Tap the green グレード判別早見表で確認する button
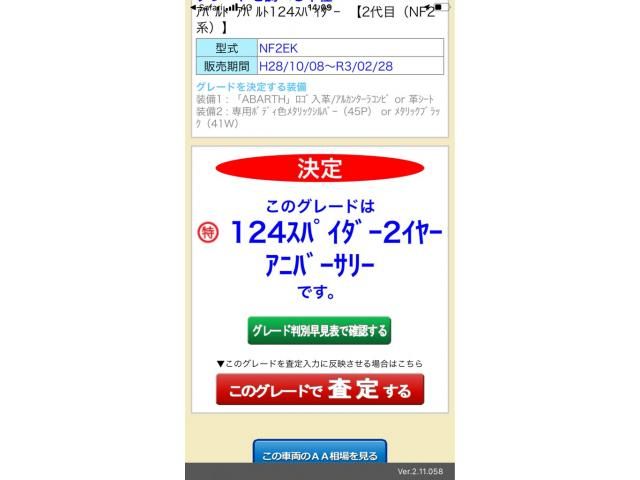 click(319, 331)
